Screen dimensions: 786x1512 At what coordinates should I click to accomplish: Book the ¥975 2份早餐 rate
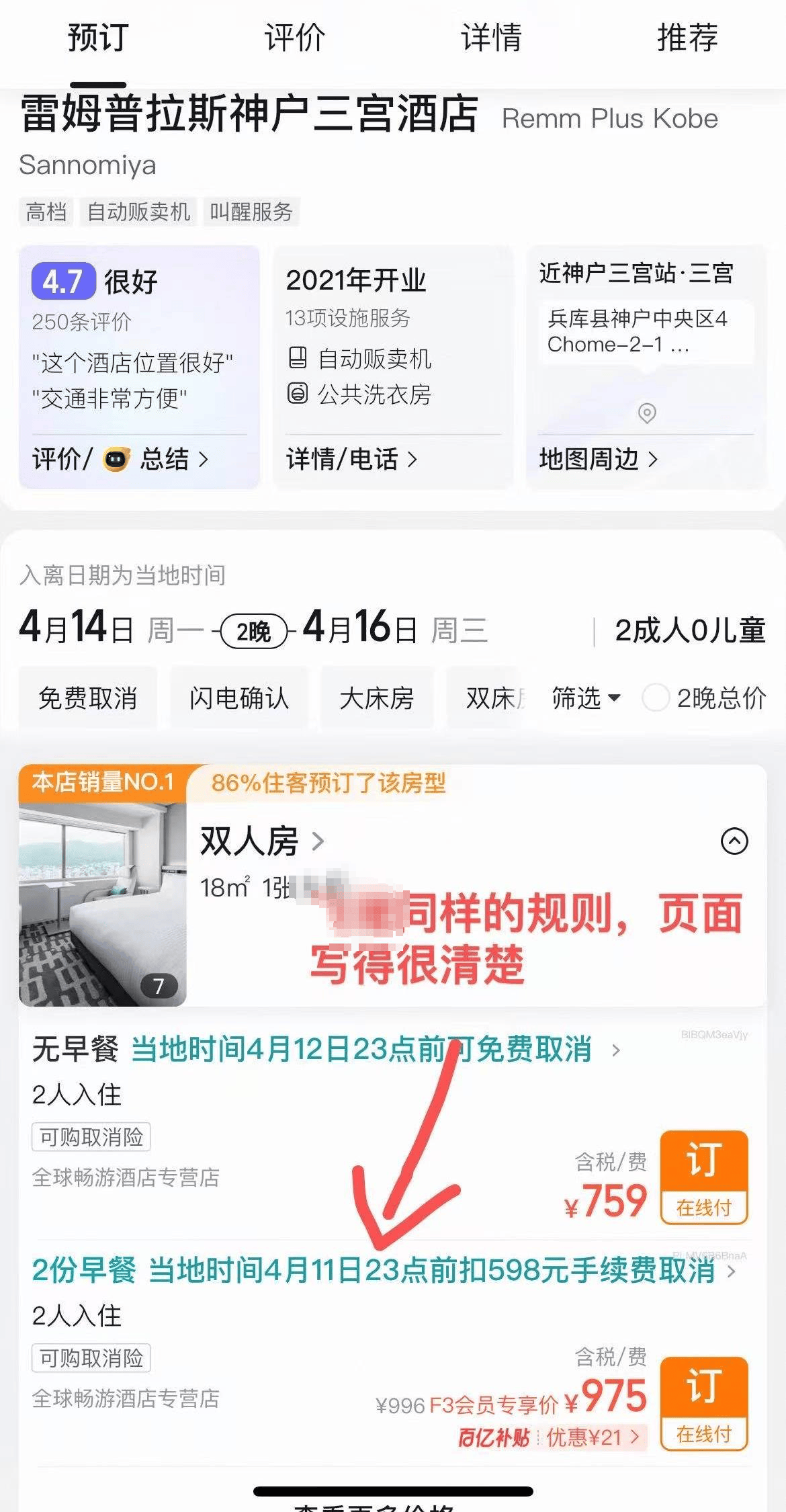(703, 1403)
